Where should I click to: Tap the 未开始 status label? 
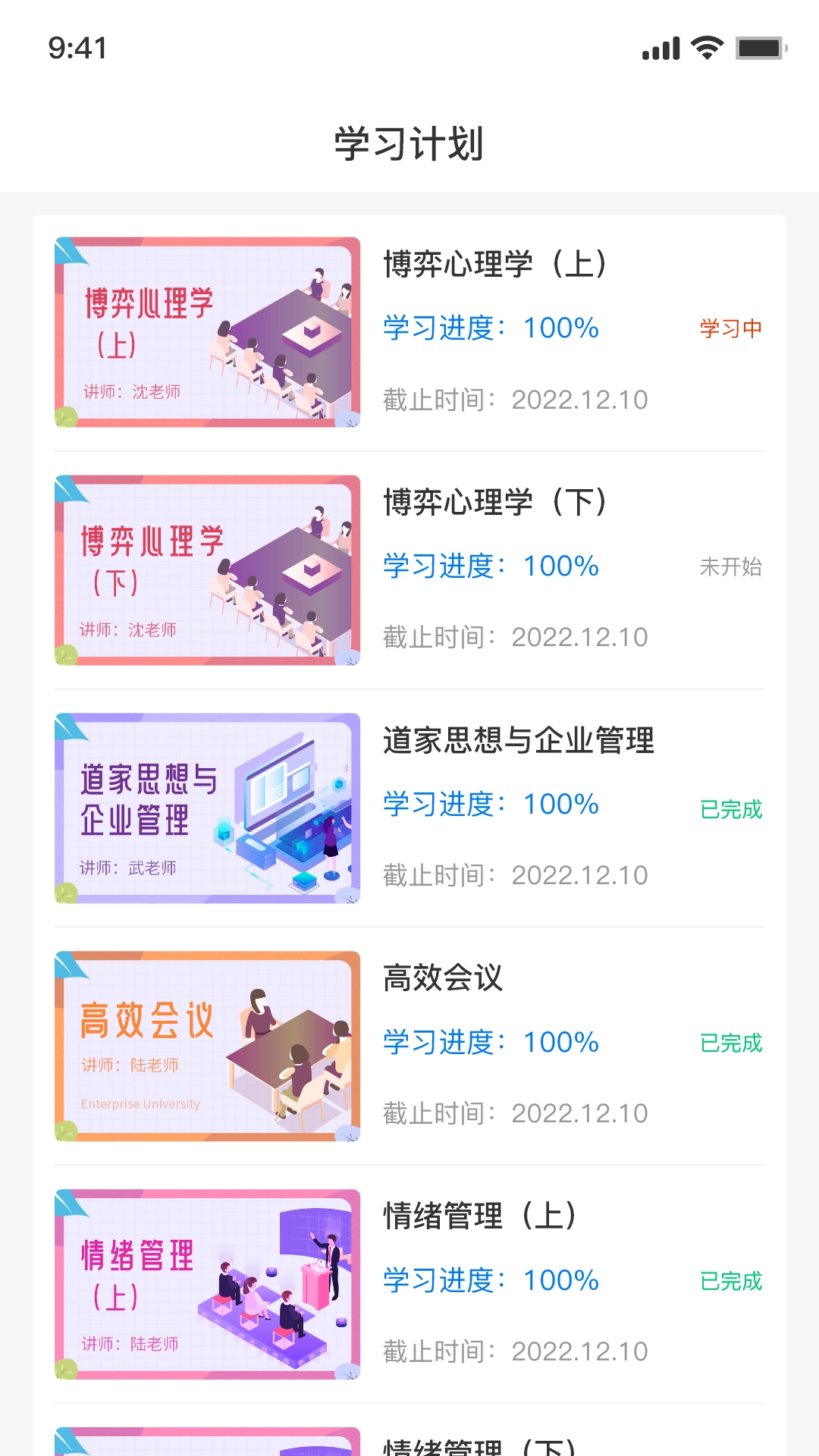tap(730, 566)
